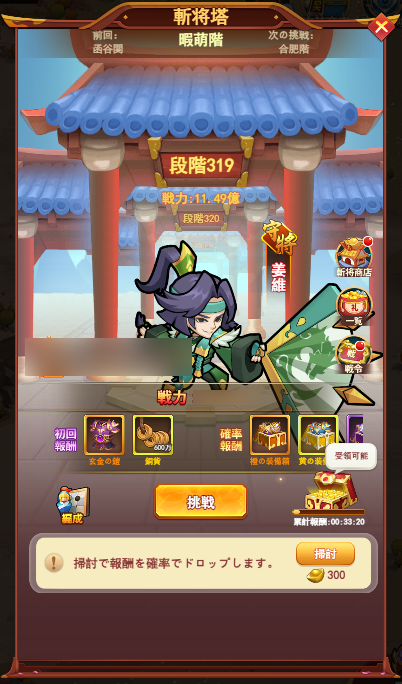
Task: Open the 戦令 battle pass
Action: 354,356
